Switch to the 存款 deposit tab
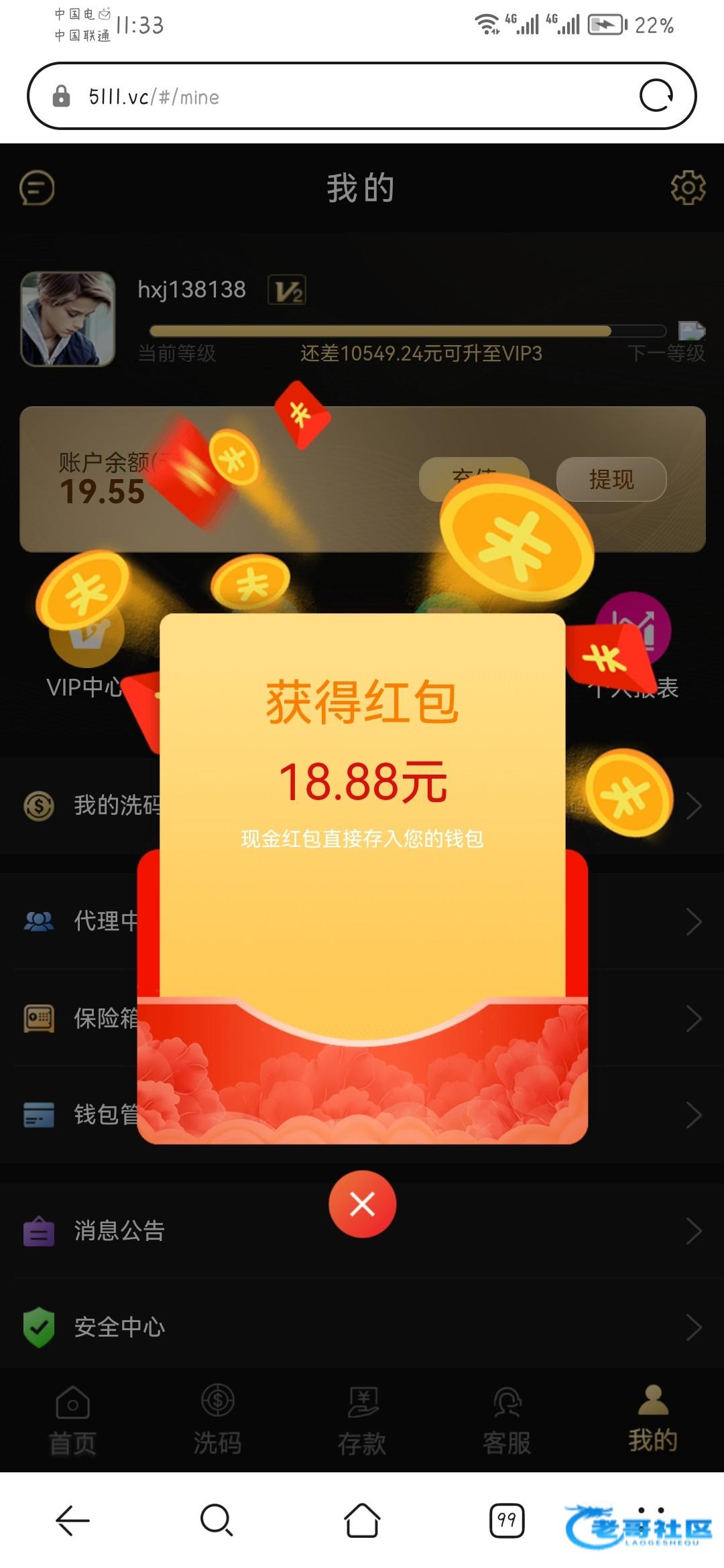This screenshot has height=1568, width=724. pyautogui.click(x=362, y=1421)
